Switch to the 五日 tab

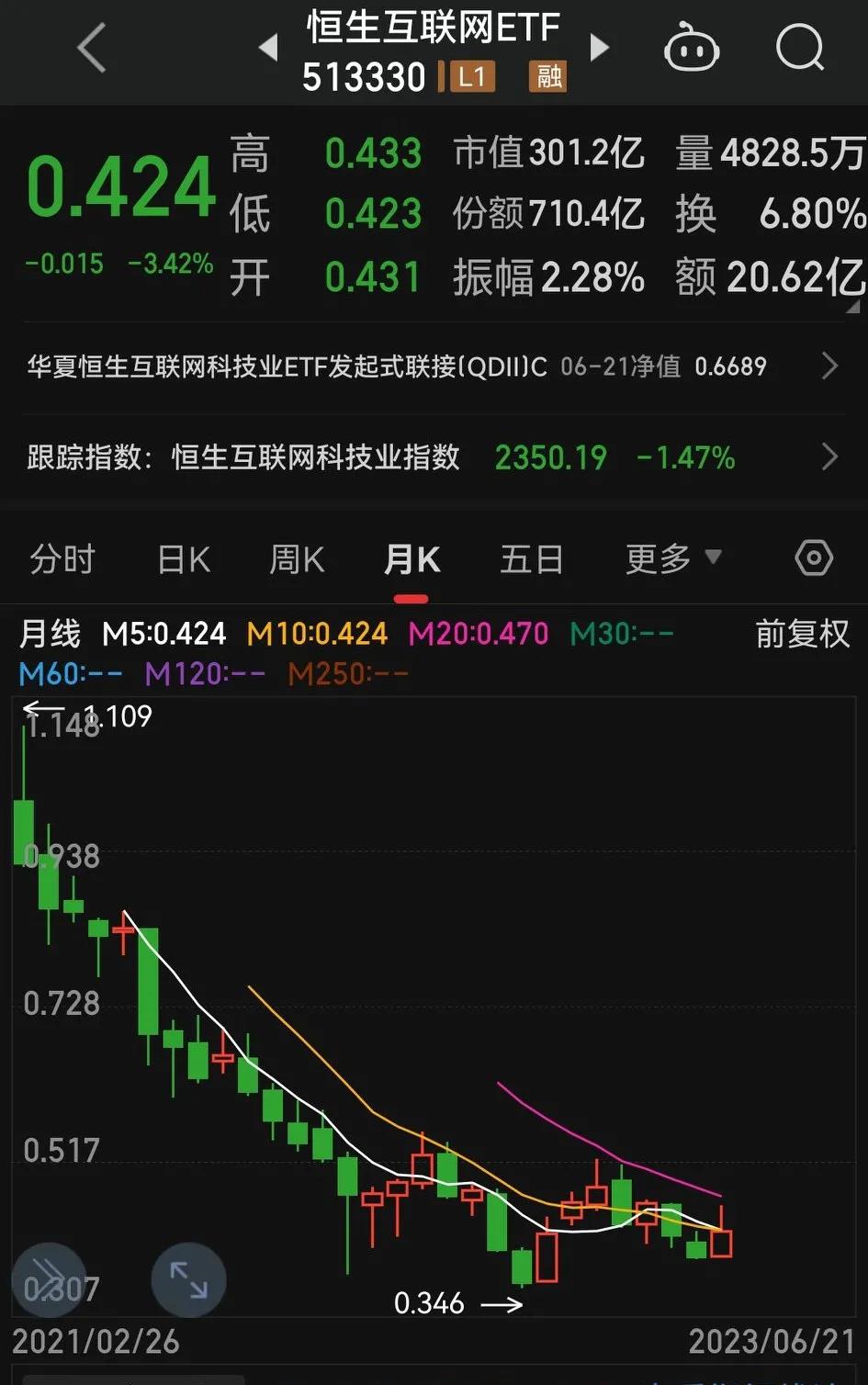click(x=531, y=558)
